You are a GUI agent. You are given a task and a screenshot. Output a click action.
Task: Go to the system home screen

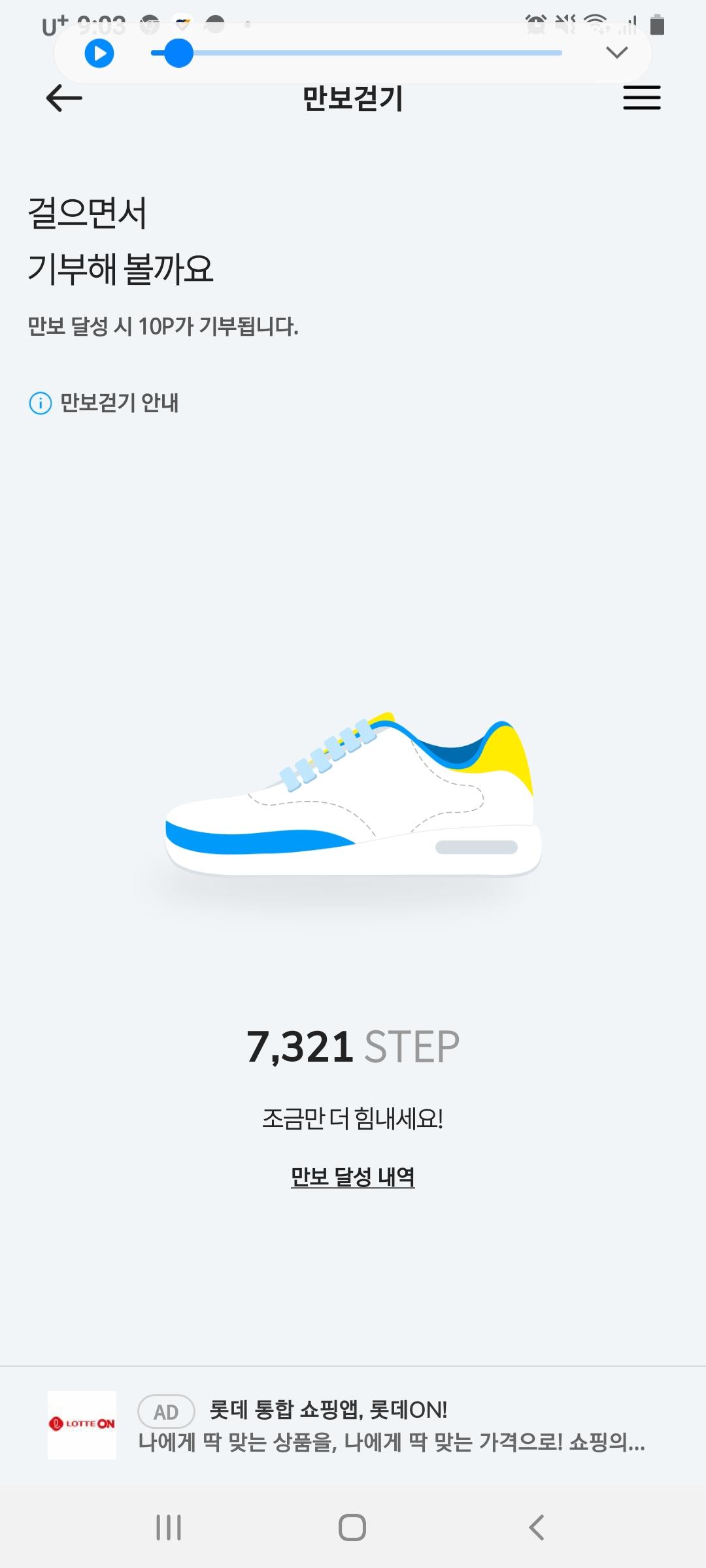point(352,1527)
